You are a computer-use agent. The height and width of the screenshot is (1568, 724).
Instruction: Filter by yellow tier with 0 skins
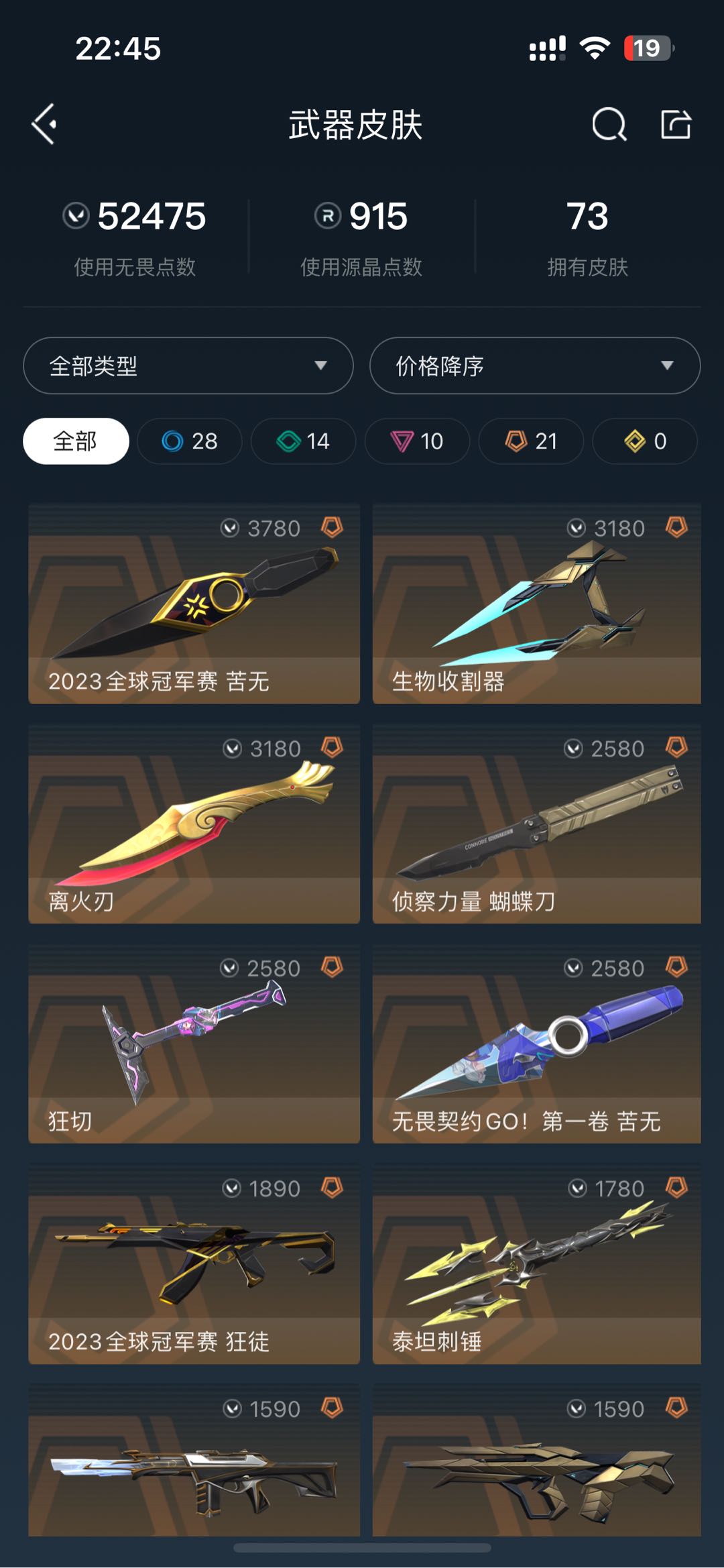pos(645,441)
